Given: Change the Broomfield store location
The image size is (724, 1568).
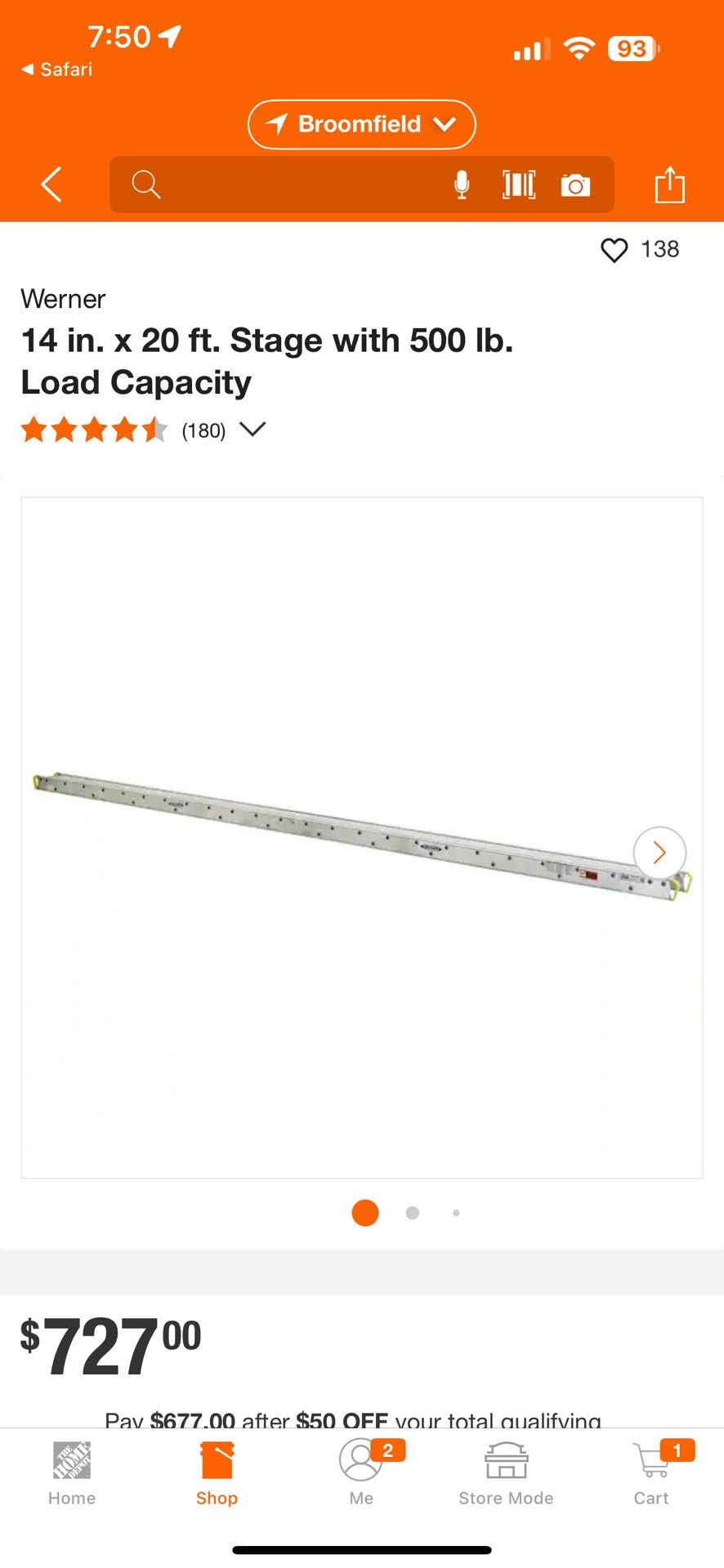Looking at the screenshot, I should 361,124.
